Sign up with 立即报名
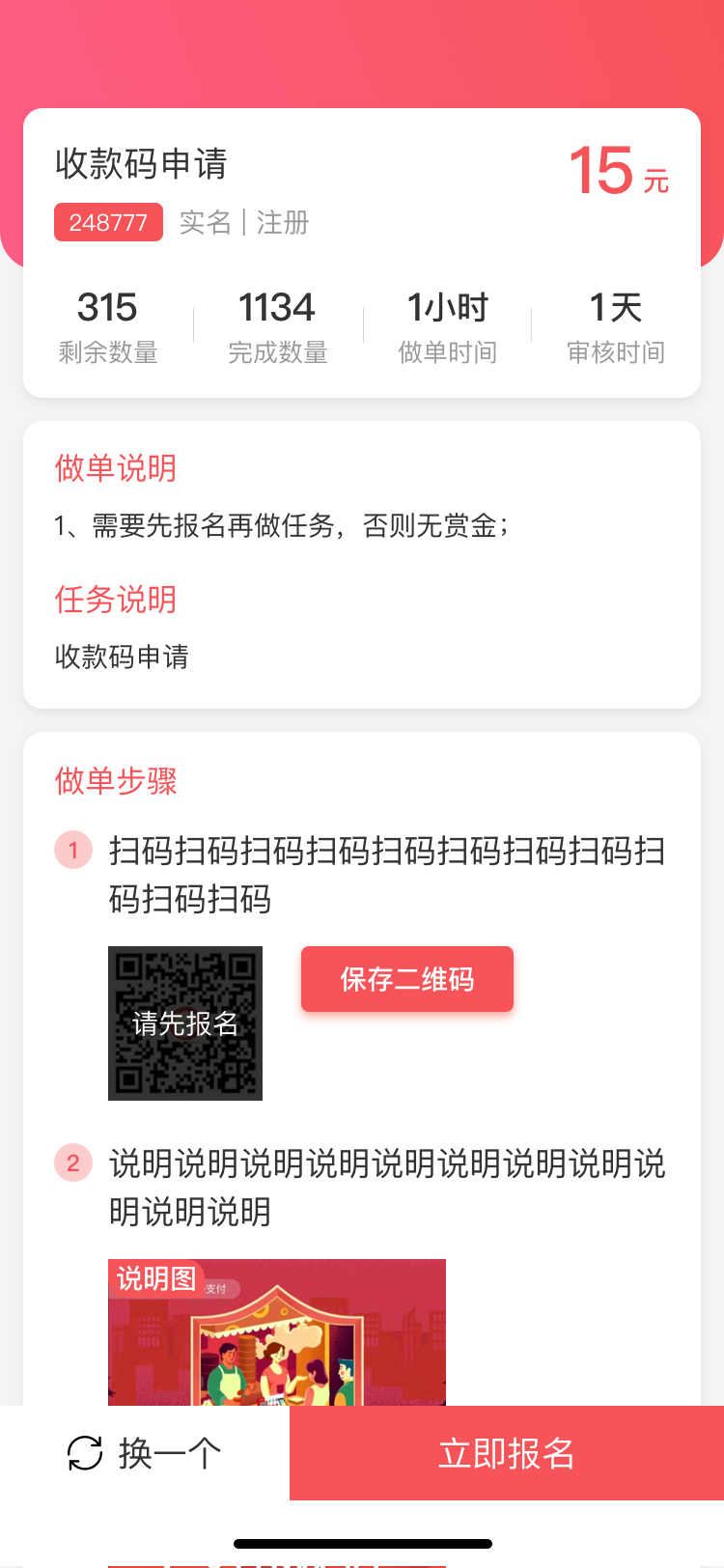This screenshot has width=724, height=1568. 506,1452
